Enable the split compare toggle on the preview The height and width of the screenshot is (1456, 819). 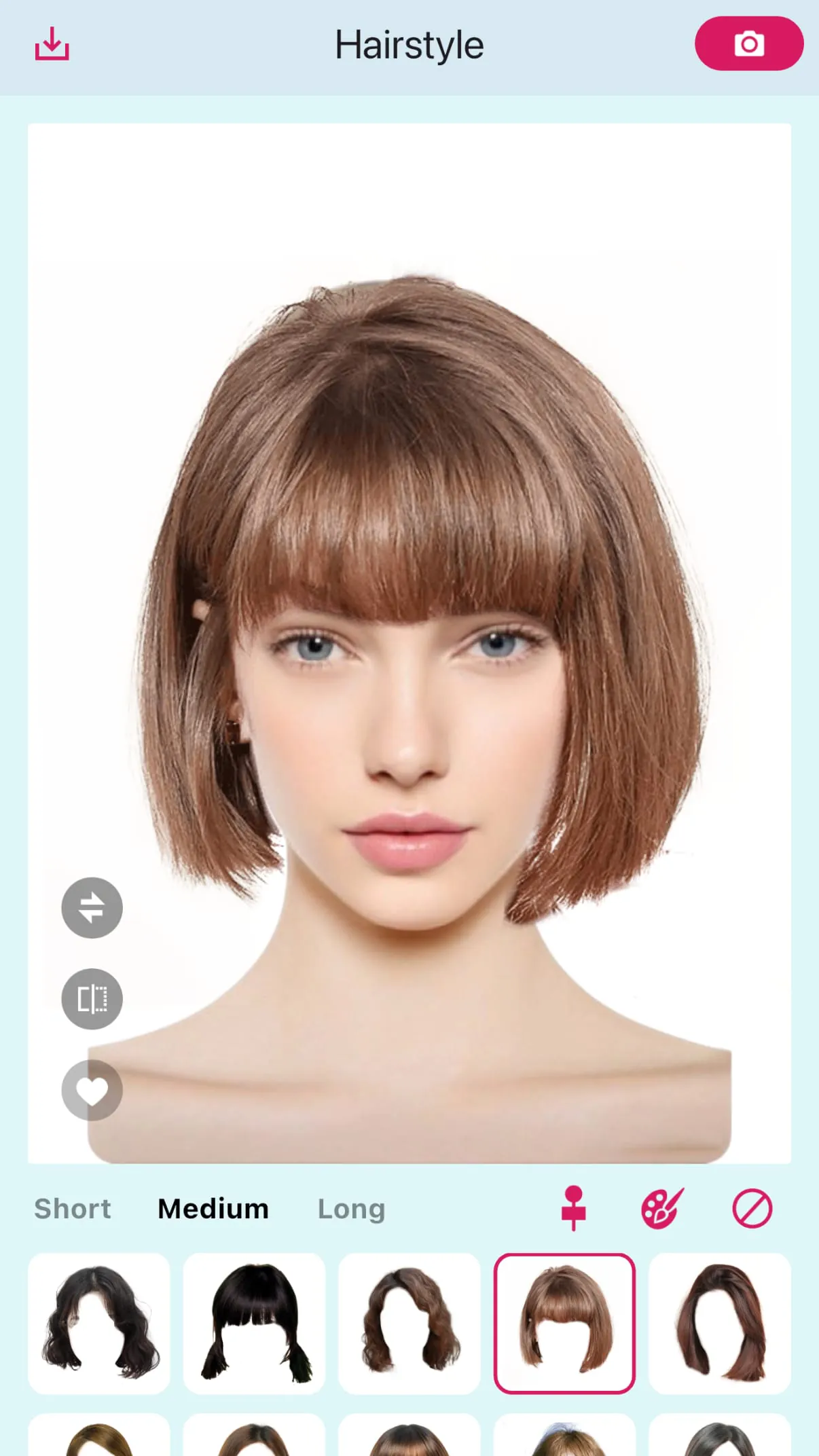point(92,999)
